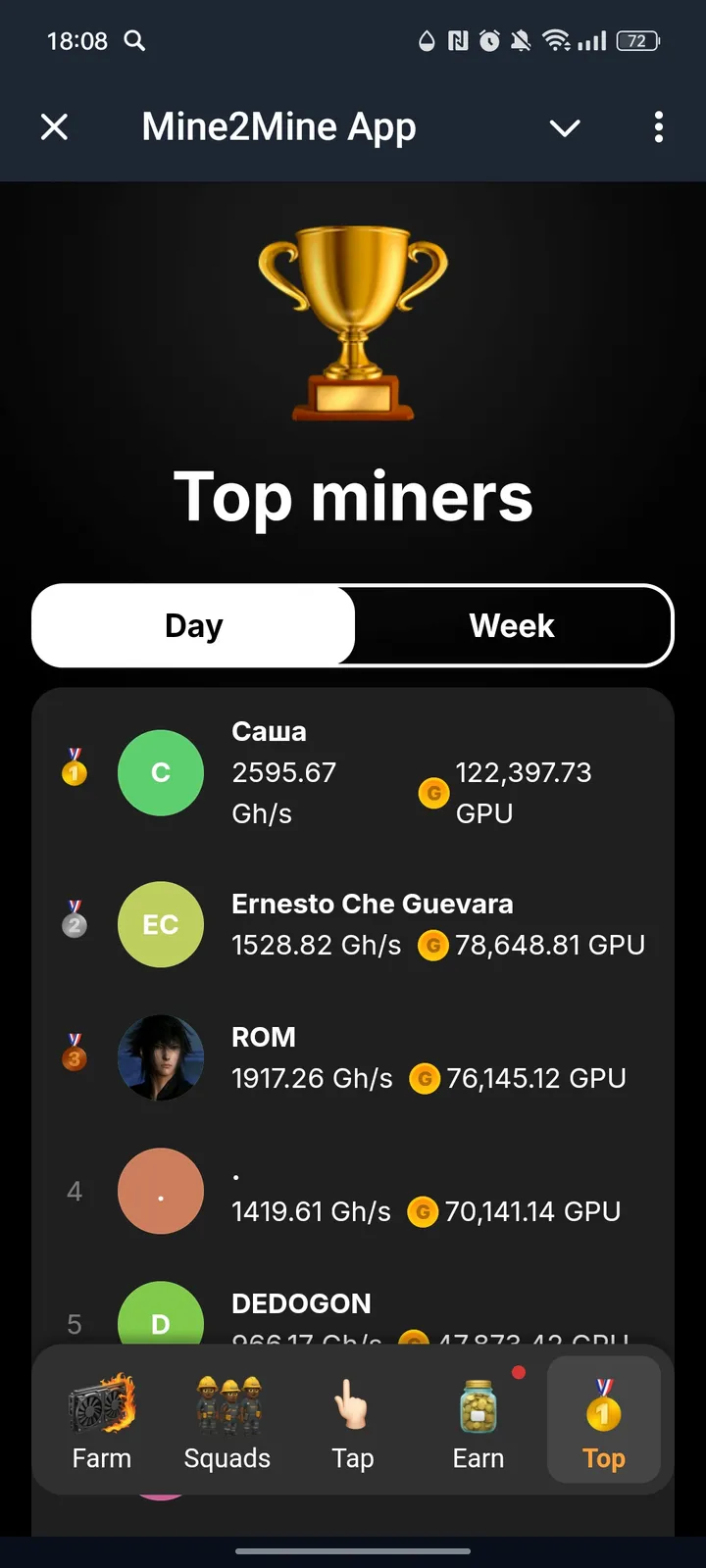706x1568 pixels.
Task: Click the gold medal beside Саша
Action: click(75, 772)
